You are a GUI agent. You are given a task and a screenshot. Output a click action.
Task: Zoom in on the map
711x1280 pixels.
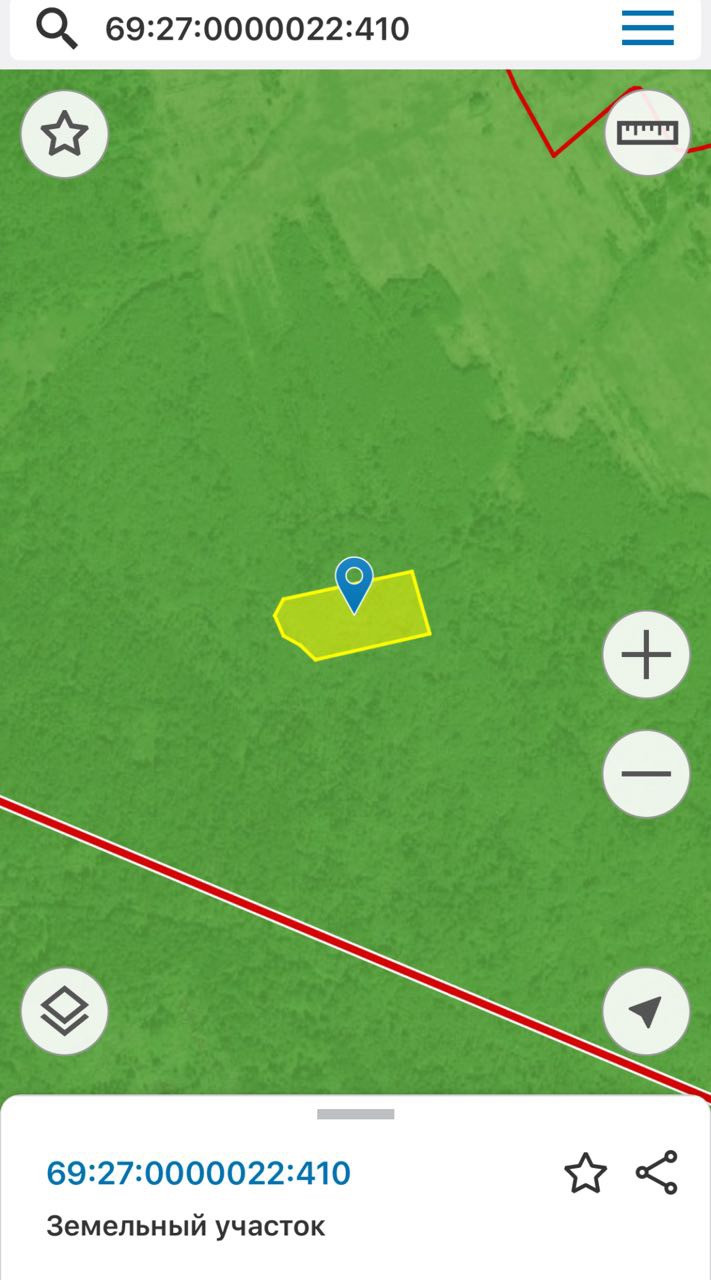click(646, 655)
